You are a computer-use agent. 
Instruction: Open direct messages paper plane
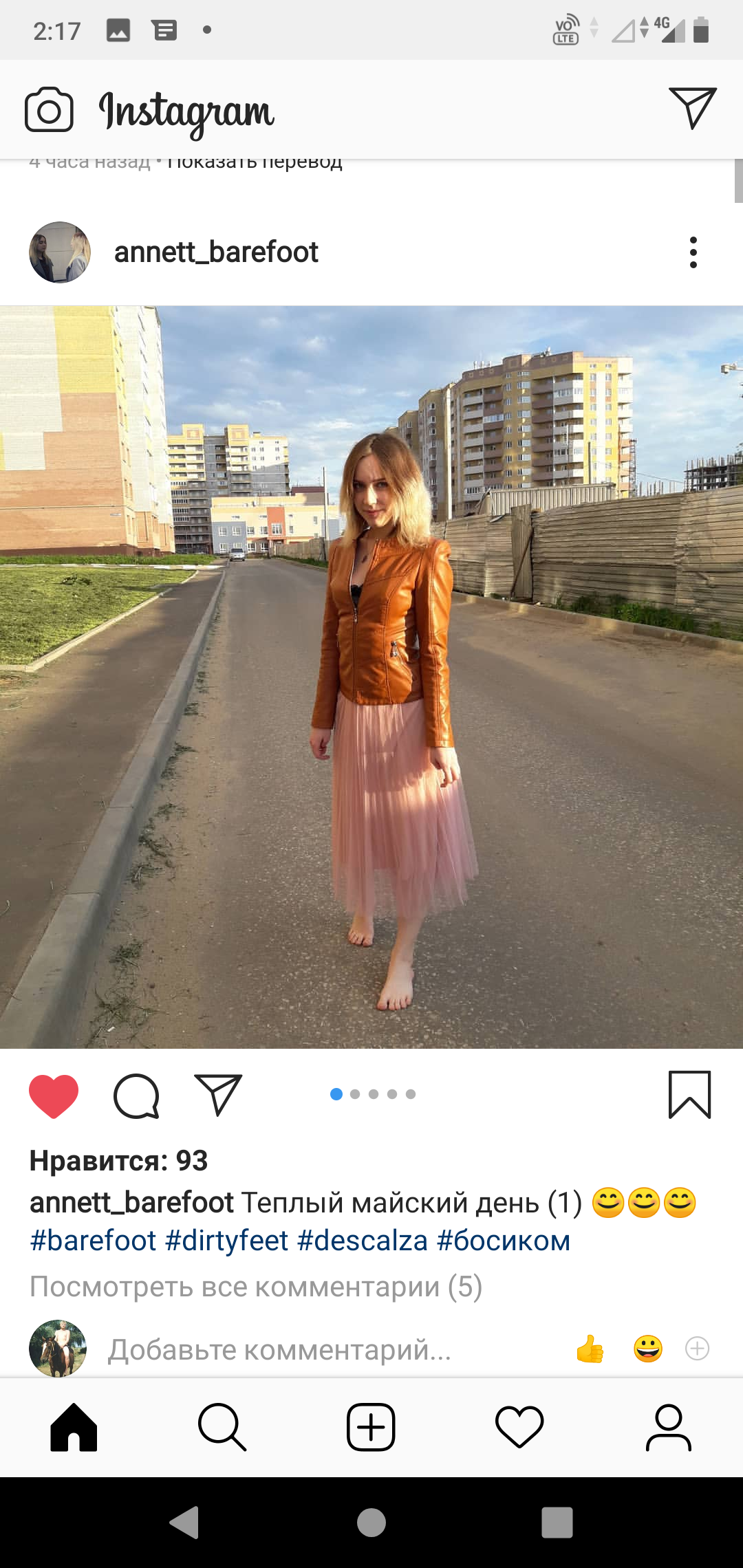pos(693,108)
